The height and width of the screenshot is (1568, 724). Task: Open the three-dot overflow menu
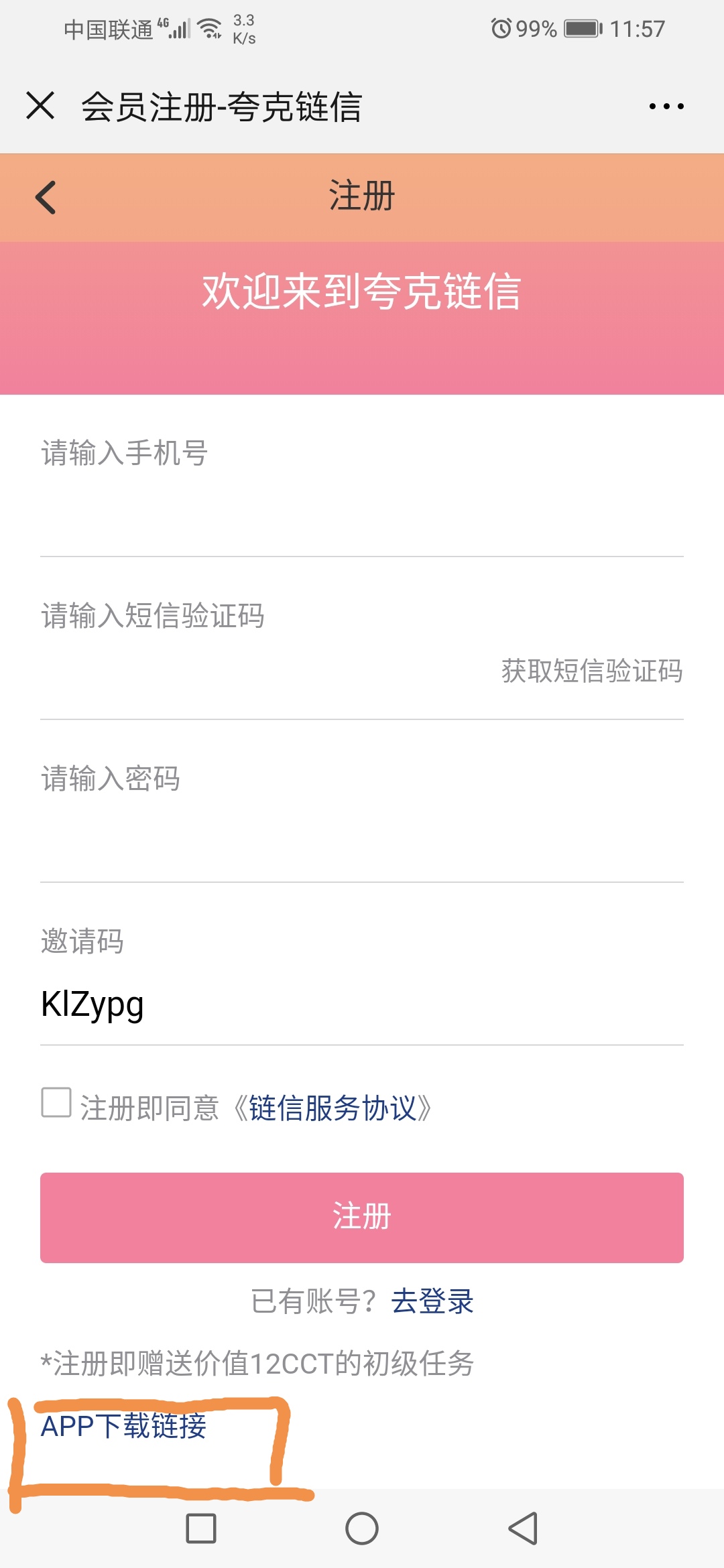pos(666,106)
